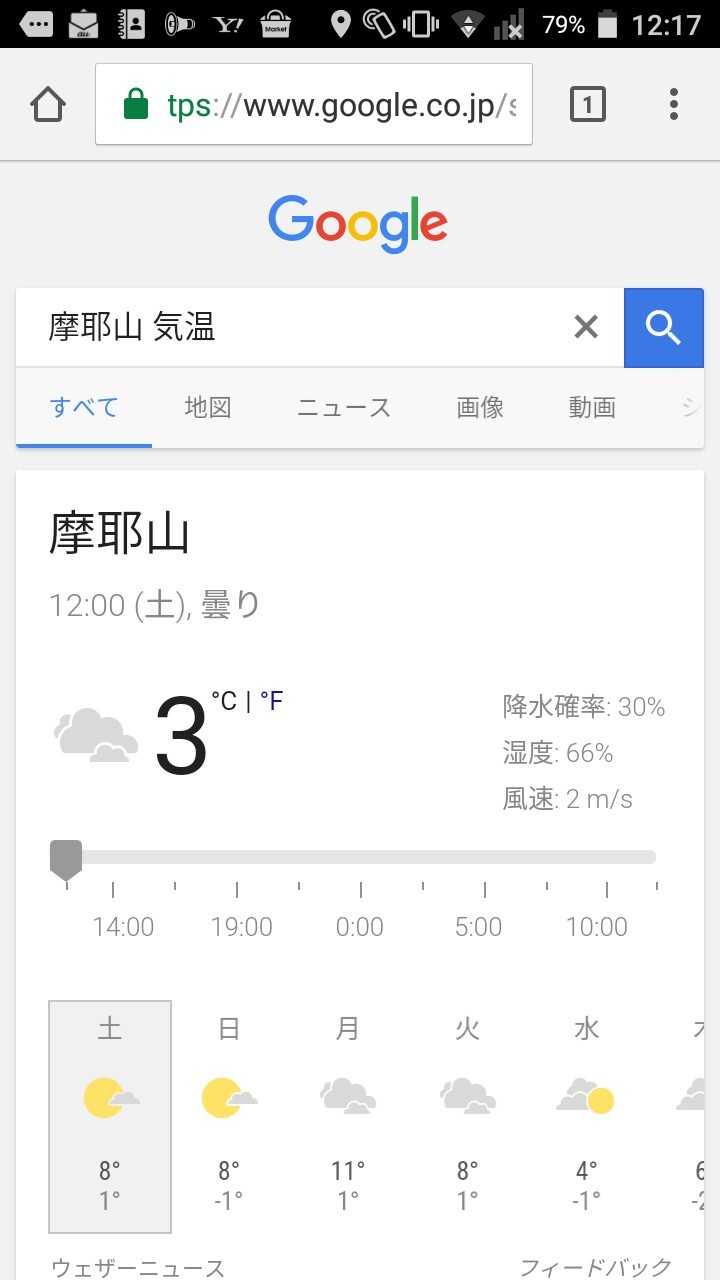Screen dimensions: 720x1280
Task: Switch to the ニュース tab
Action: click(344, 408)
